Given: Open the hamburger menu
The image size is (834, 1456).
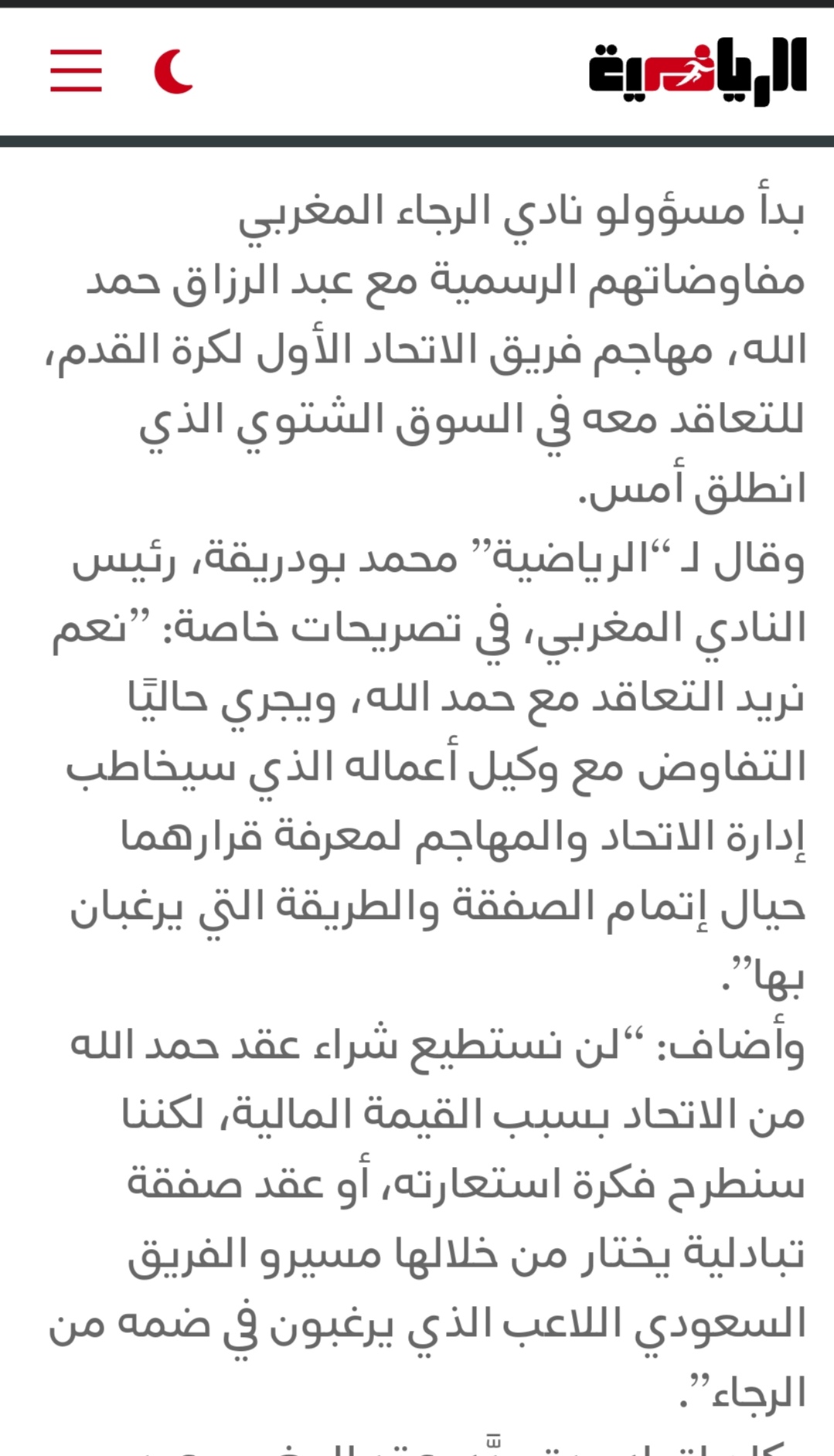Looking at the screenshot, I should coord(76,70).
